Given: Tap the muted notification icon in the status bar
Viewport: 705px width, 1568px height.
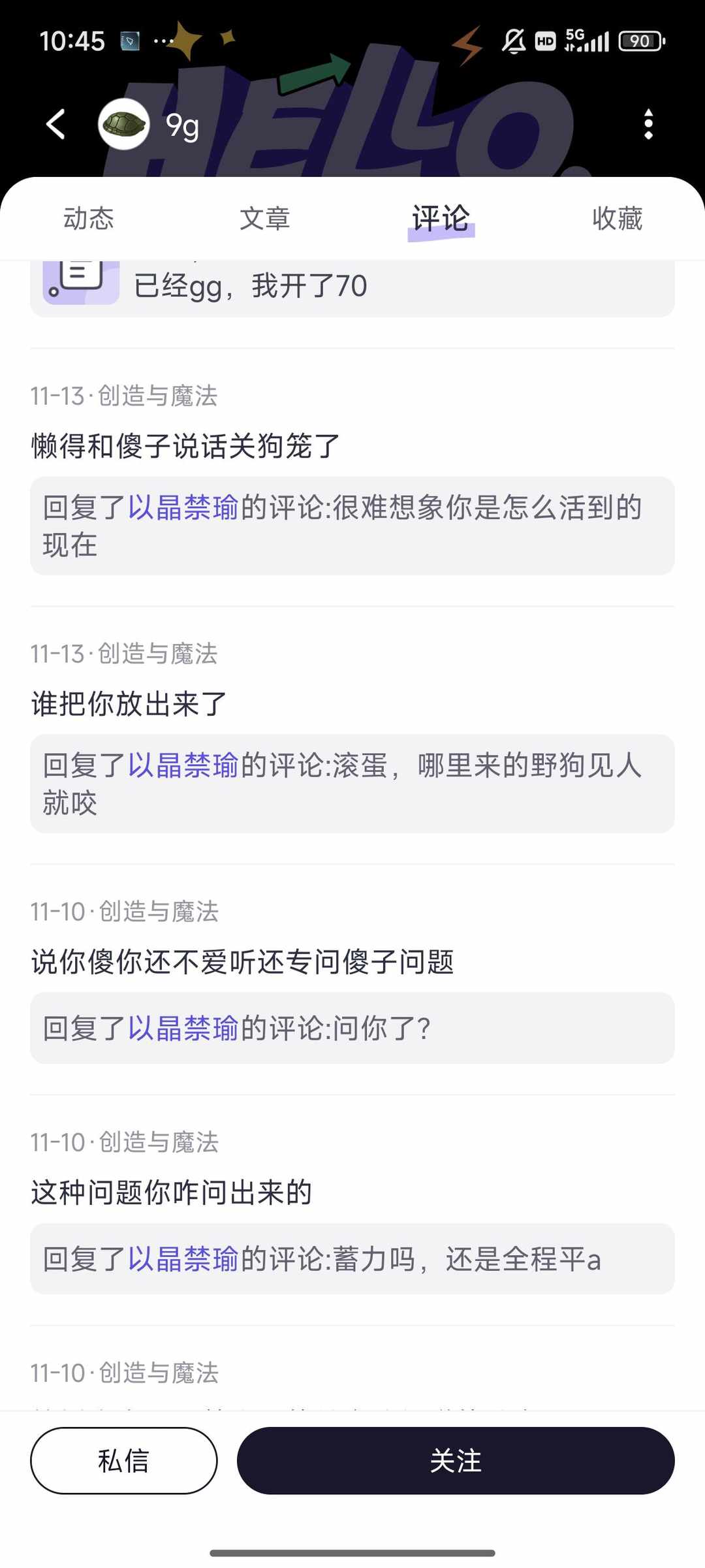Looking at the screenshot, I should pyautogui.click(x=514, y=40).
